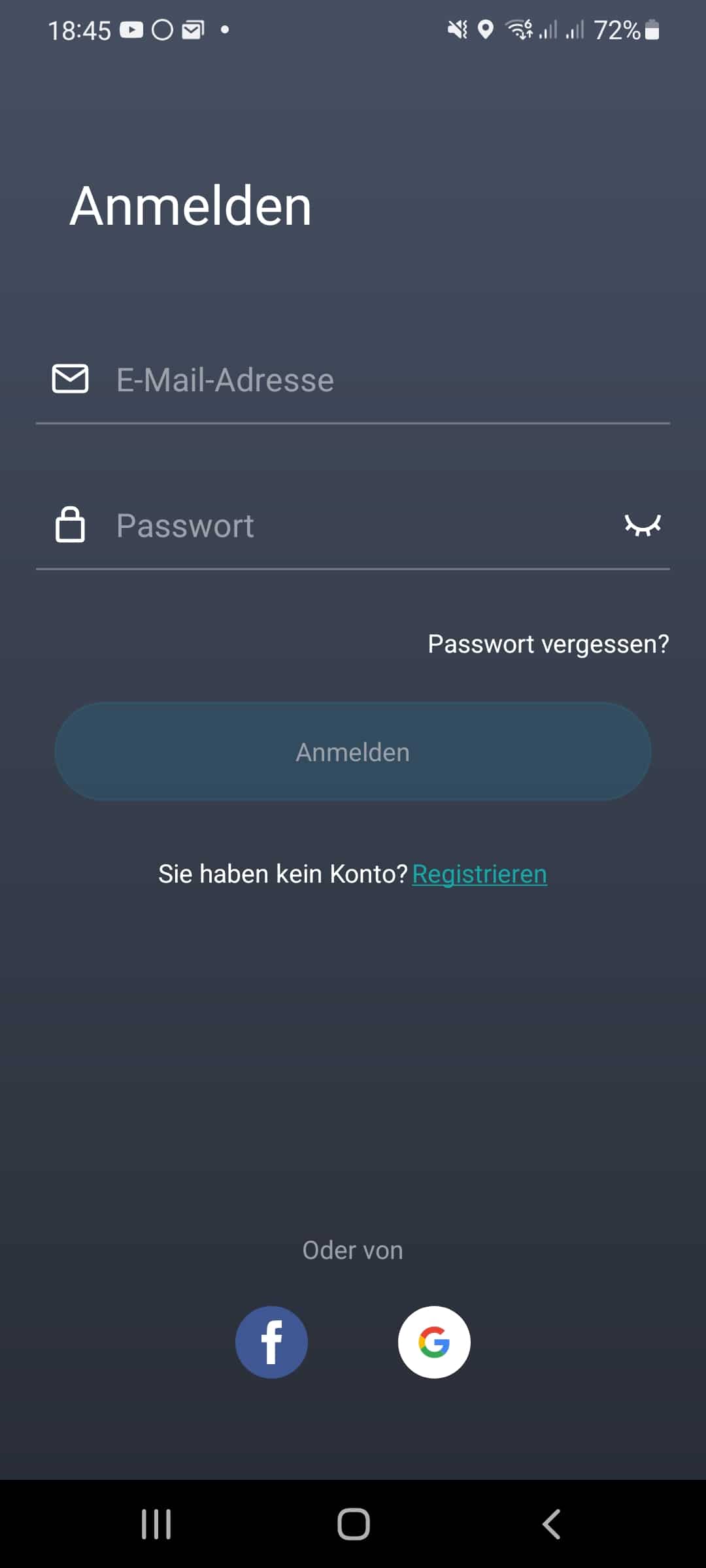Show the password with the eye icon
The image size is (706, 1568).
click(x=643, y=525)
